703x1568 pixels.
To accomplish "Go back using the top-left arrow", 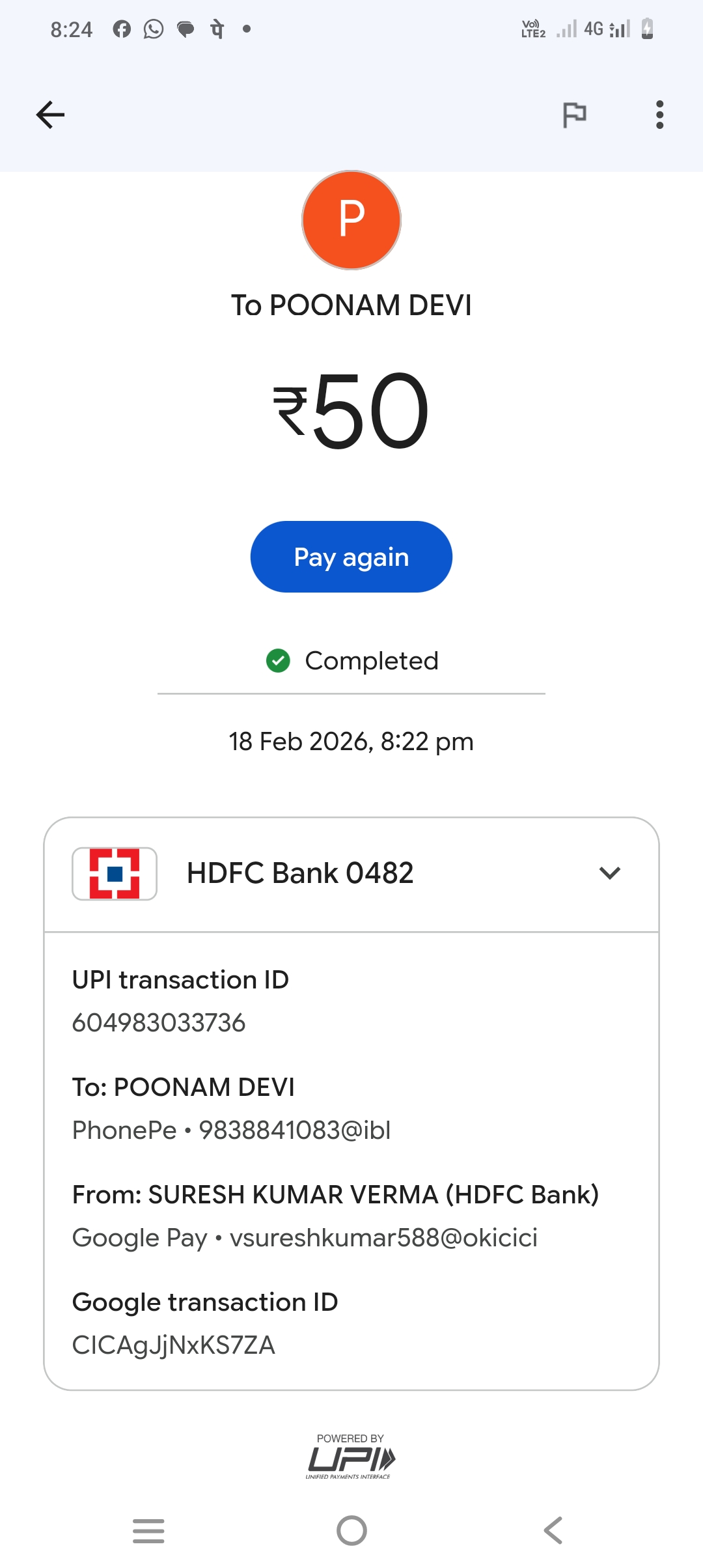I will tap(50, 115).
